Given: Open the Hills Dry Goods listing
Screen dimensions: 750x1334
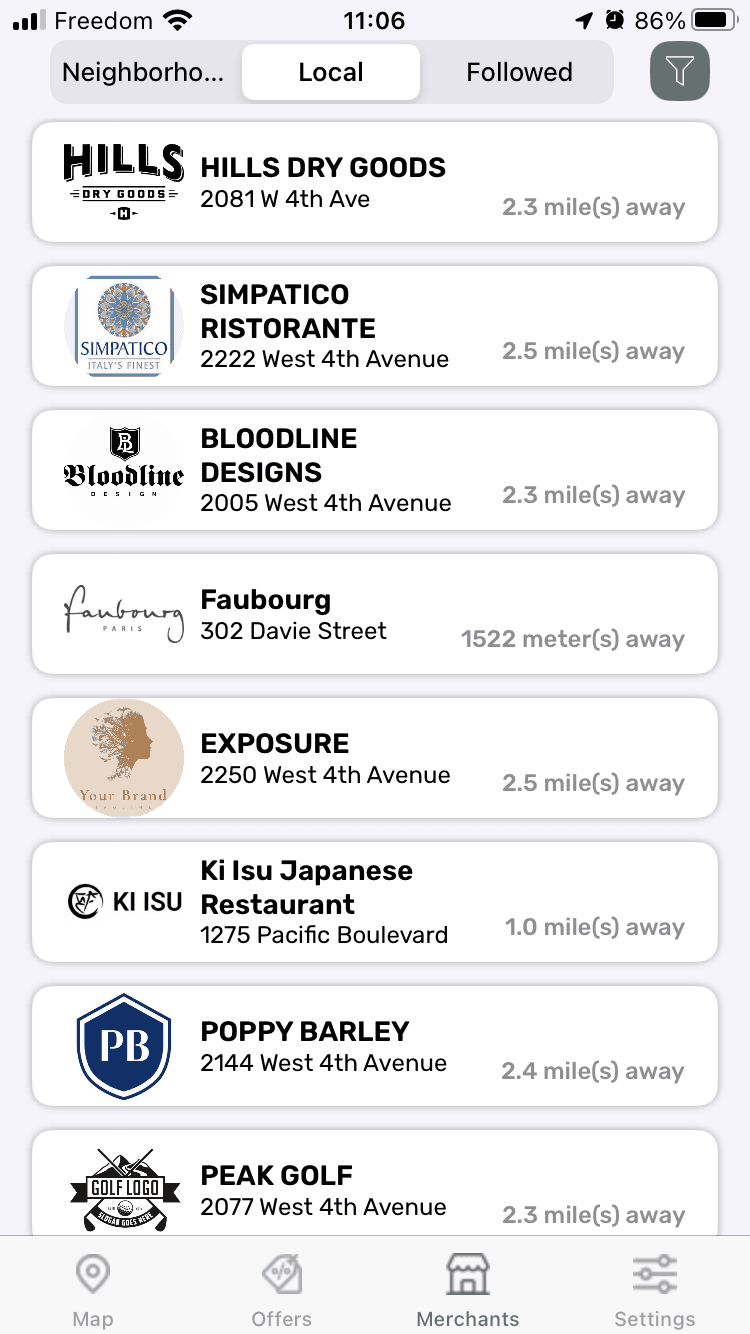Looking at the screenshot, I should (375, 182).
